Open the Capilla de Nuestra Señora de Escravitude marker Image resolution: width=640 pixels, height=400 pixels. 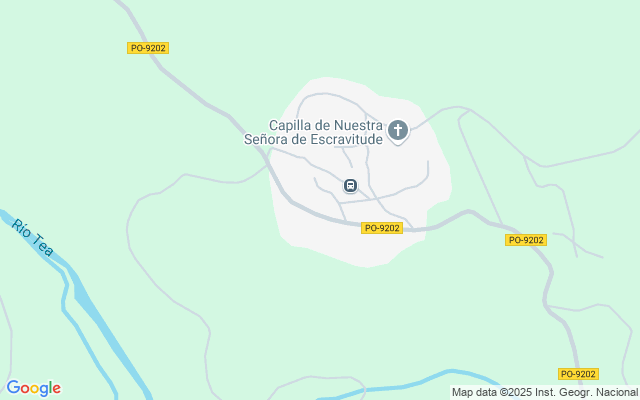coord(398,131)
